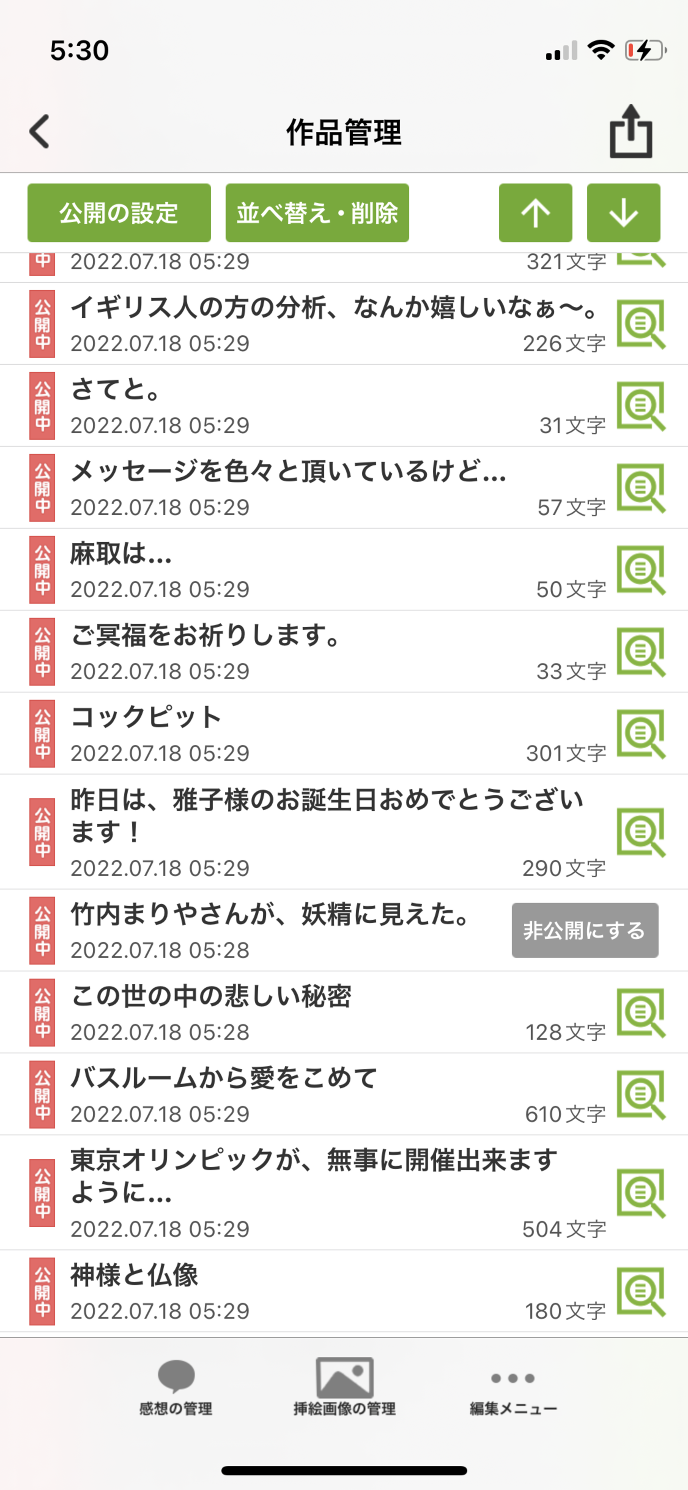Open 編集メニュー tab
The height and width of the screenshot is (1490, 688).
click(x=513, y=1388)
